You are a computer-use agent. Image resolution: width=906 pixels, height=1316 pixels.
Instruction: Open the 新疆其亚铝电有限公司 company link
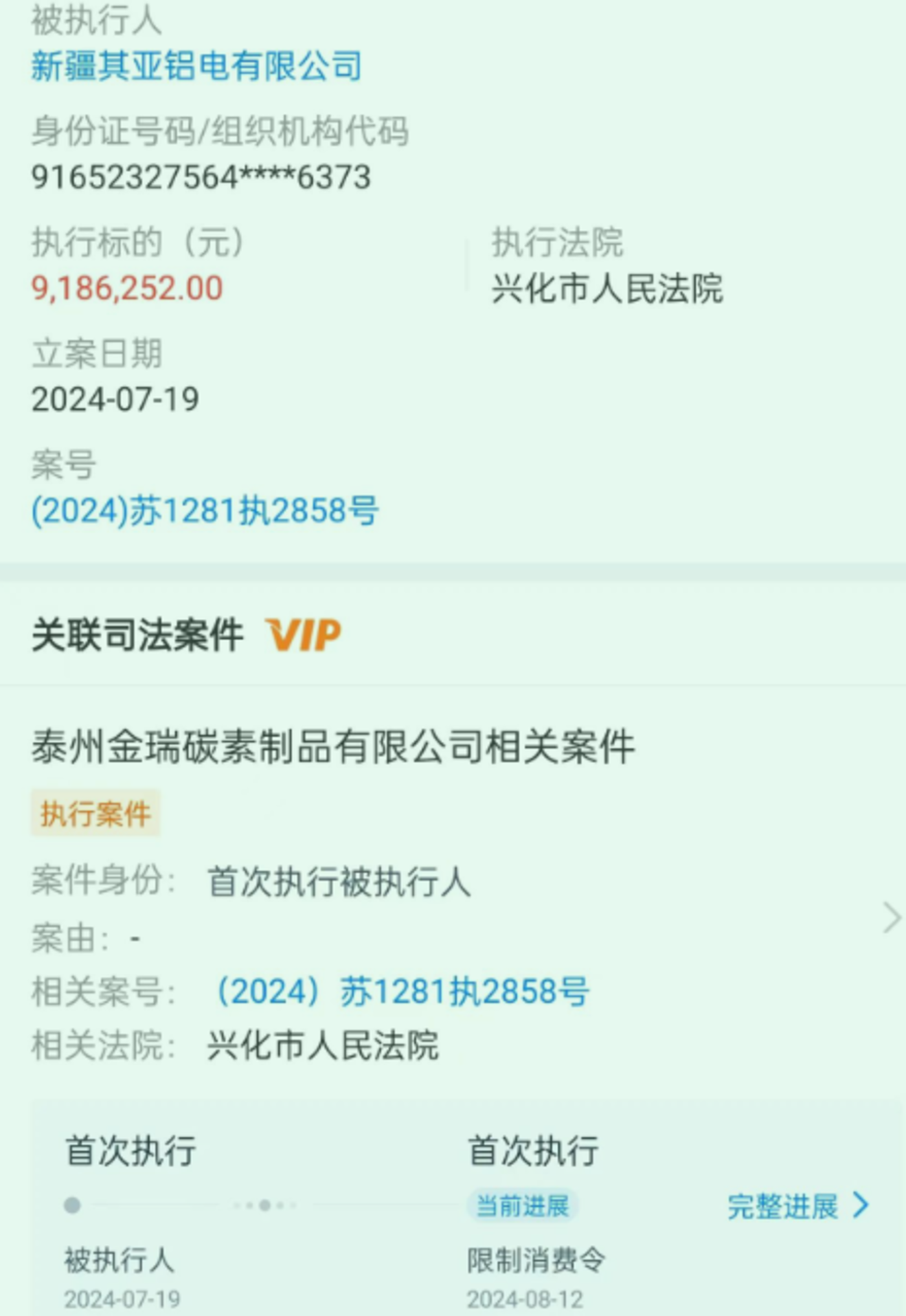pos(196,66)
